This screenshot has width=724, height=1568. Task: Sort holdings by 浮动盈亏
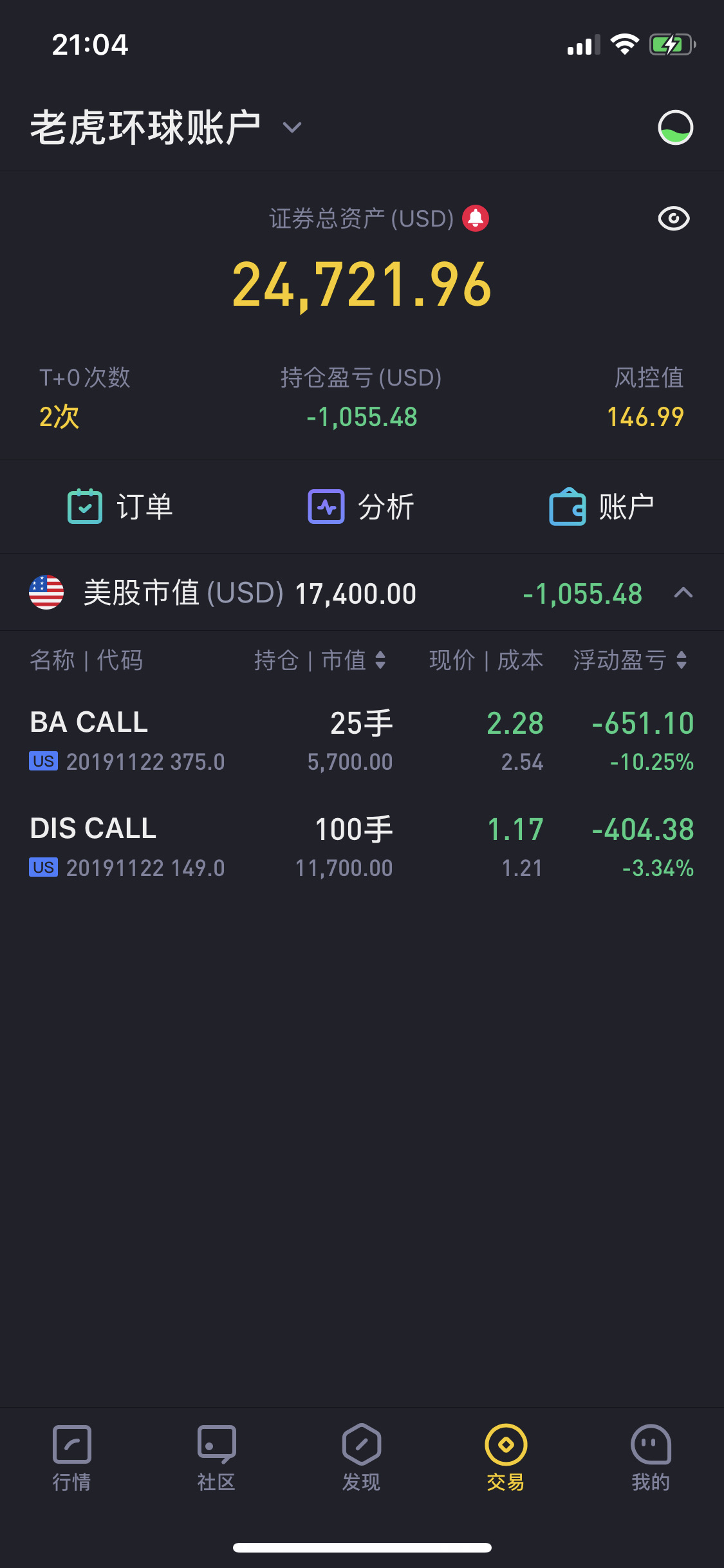[x=630, y=660]
